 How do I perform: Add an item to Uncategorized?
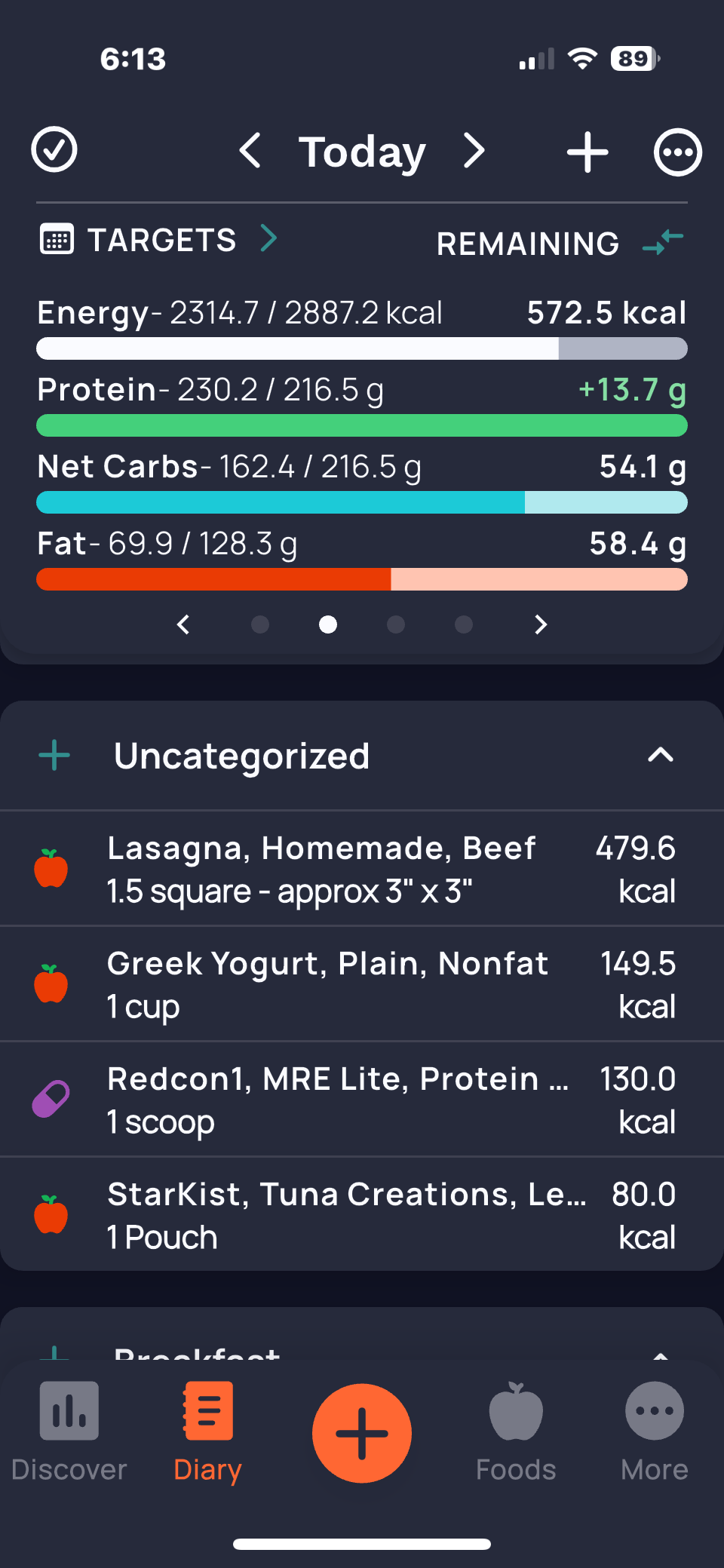coord(55,756)
